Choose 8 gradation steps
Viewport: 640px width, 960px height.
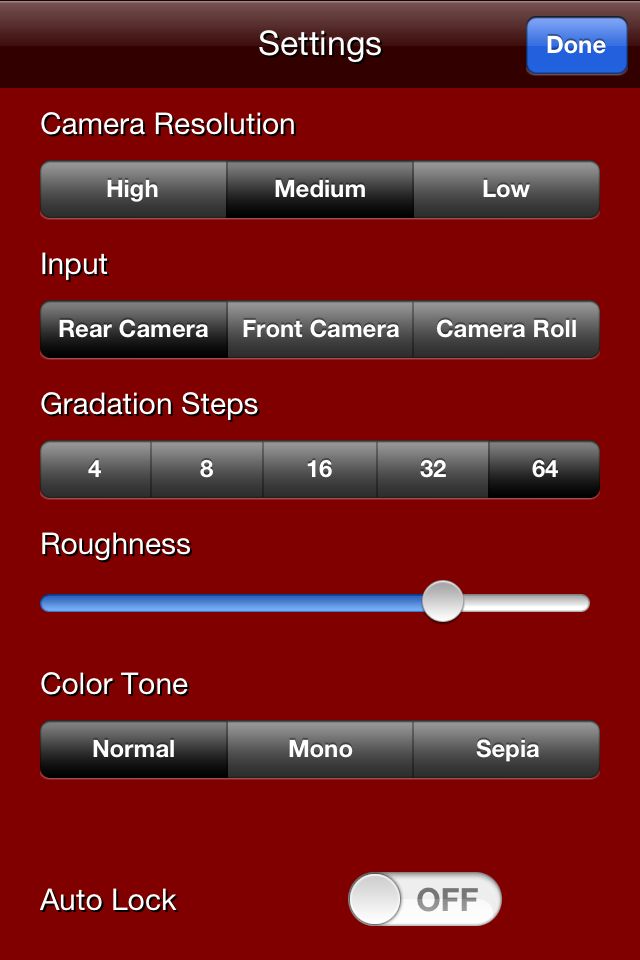(x=207, y=469)
